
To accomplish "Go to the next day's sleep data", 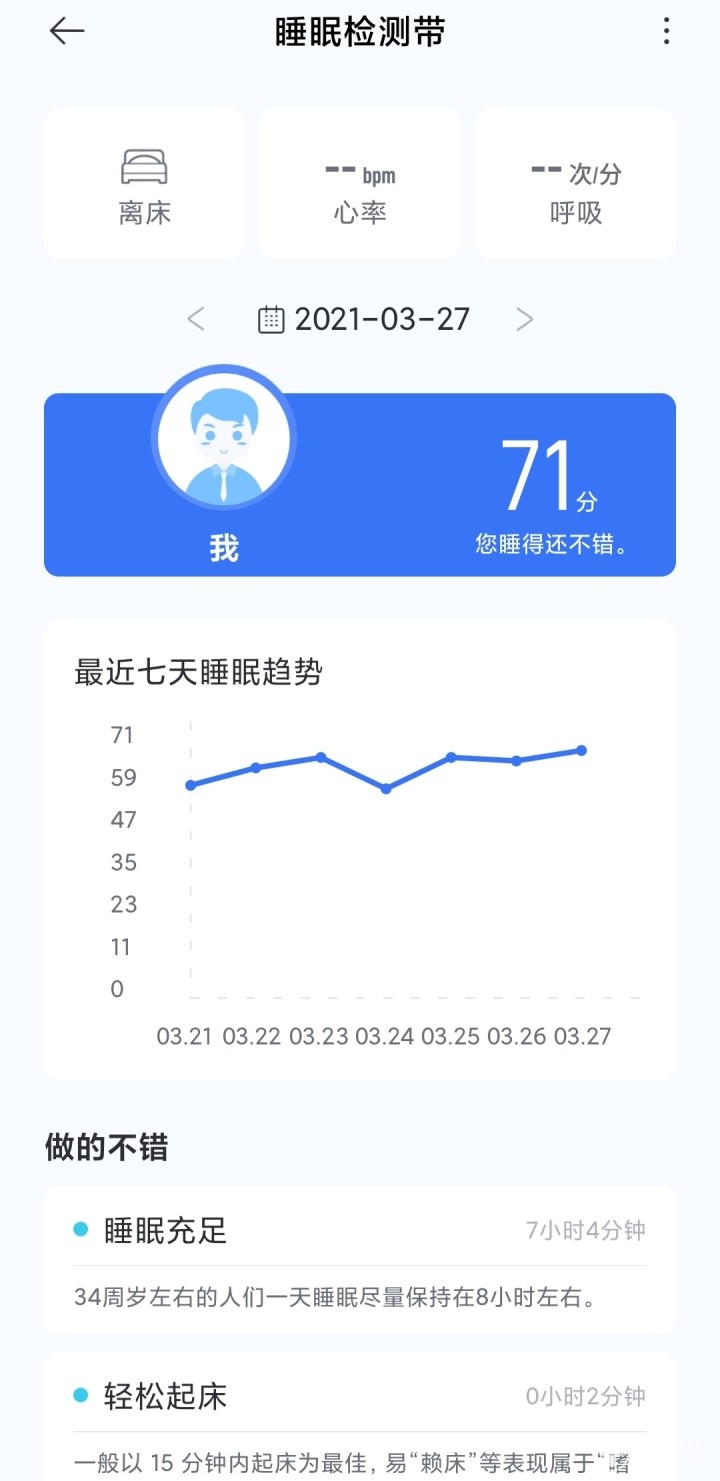I will tap(524, 319).
